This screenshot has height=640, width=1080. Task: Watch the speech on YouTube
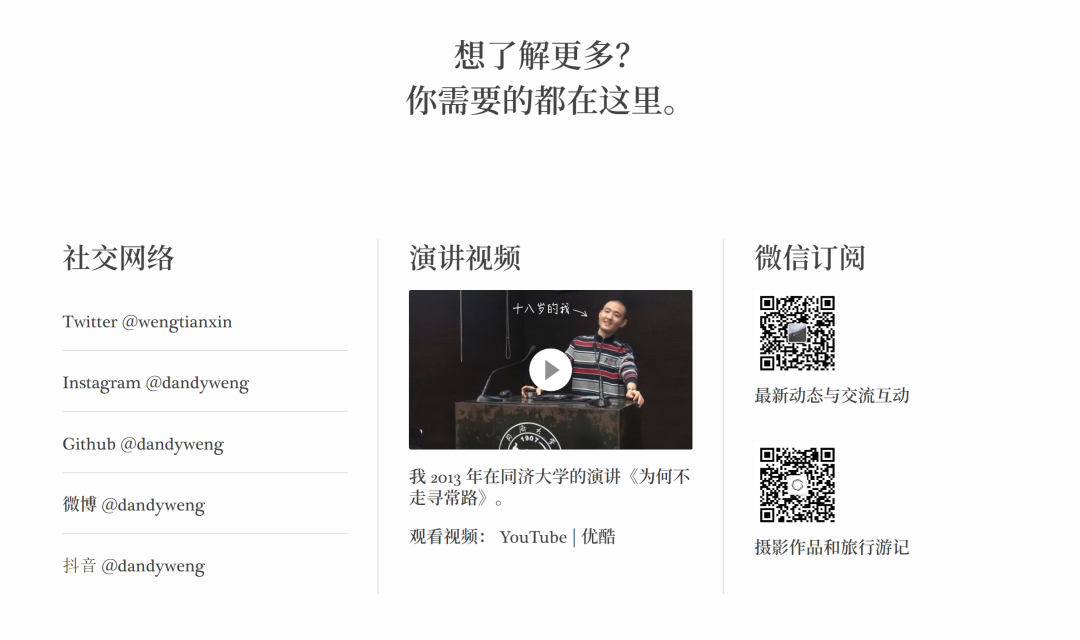click(533, 537)
